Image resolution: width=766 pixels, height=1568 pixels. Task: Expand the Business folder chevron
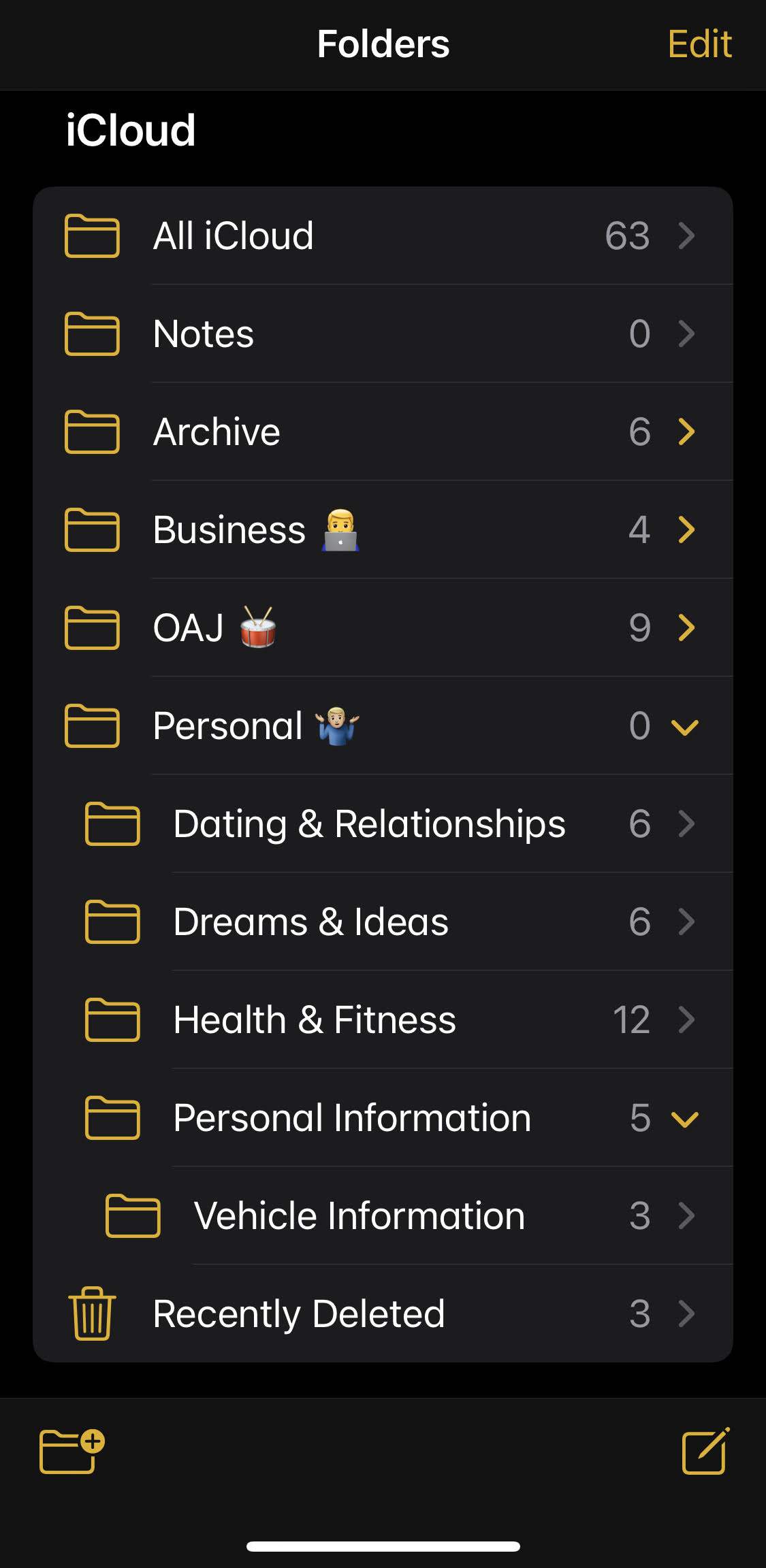pos(686,530)
